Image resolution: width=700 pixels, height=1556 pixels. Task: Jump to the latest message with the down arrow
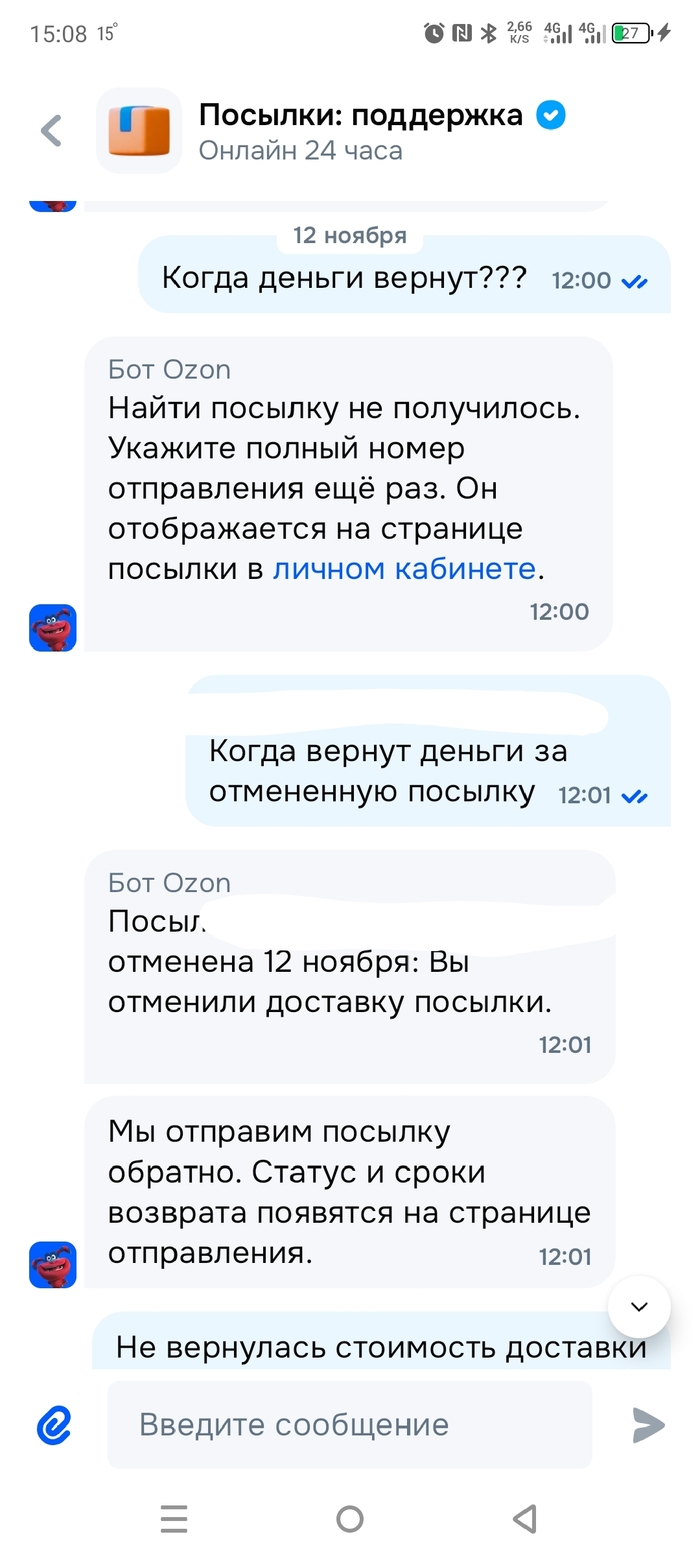(x=639, y=1307)
